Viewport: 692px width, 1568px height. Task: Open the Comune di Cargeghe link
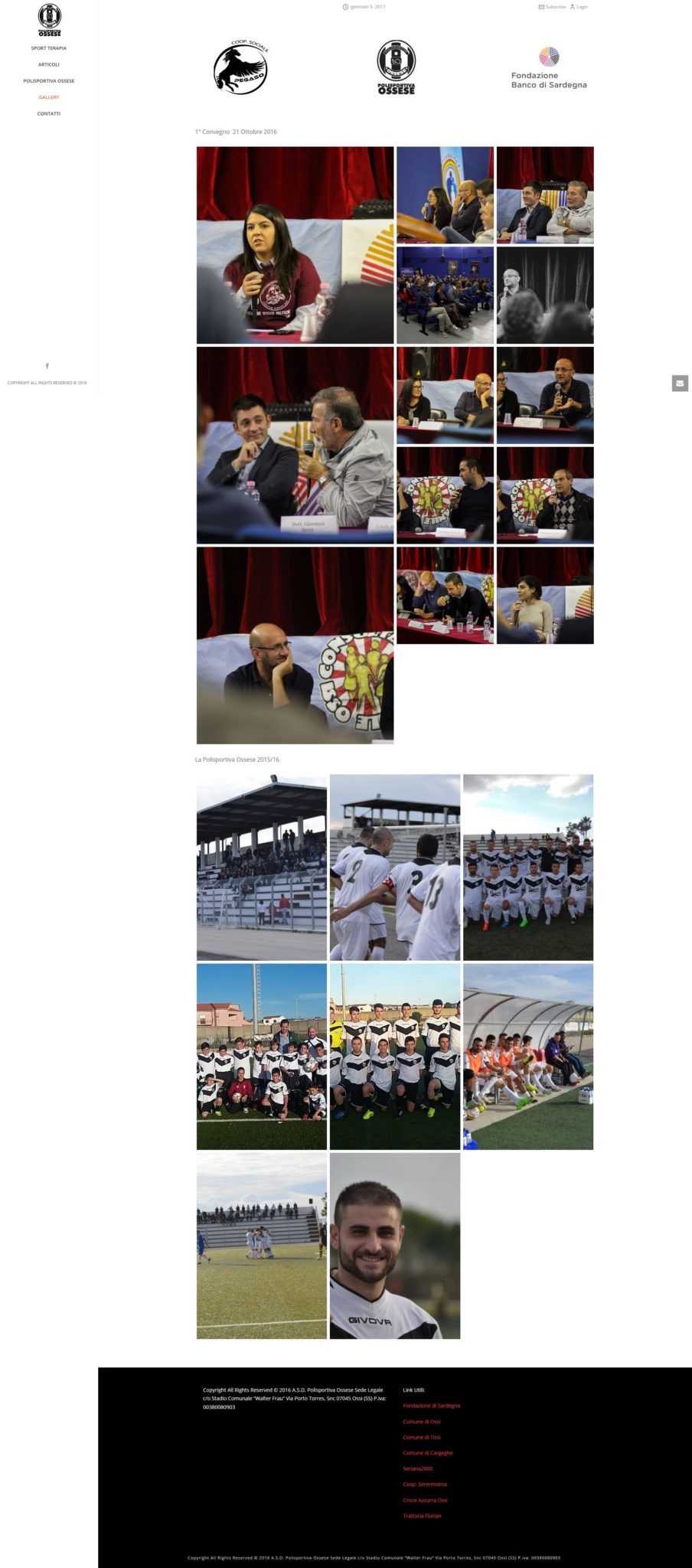[x=428, y=1453]
